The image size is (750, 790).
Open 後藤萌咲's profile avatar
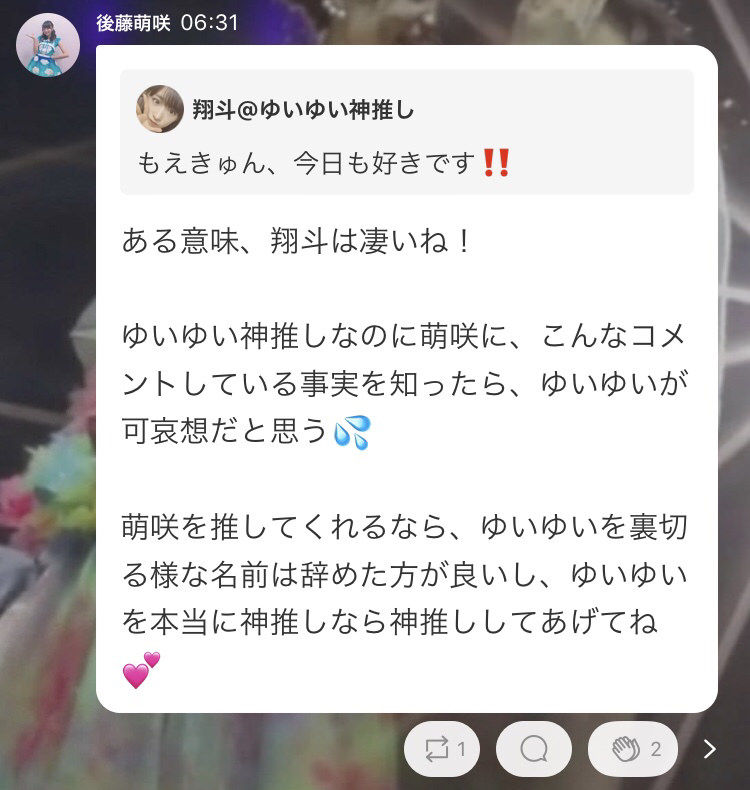point(48,45)
